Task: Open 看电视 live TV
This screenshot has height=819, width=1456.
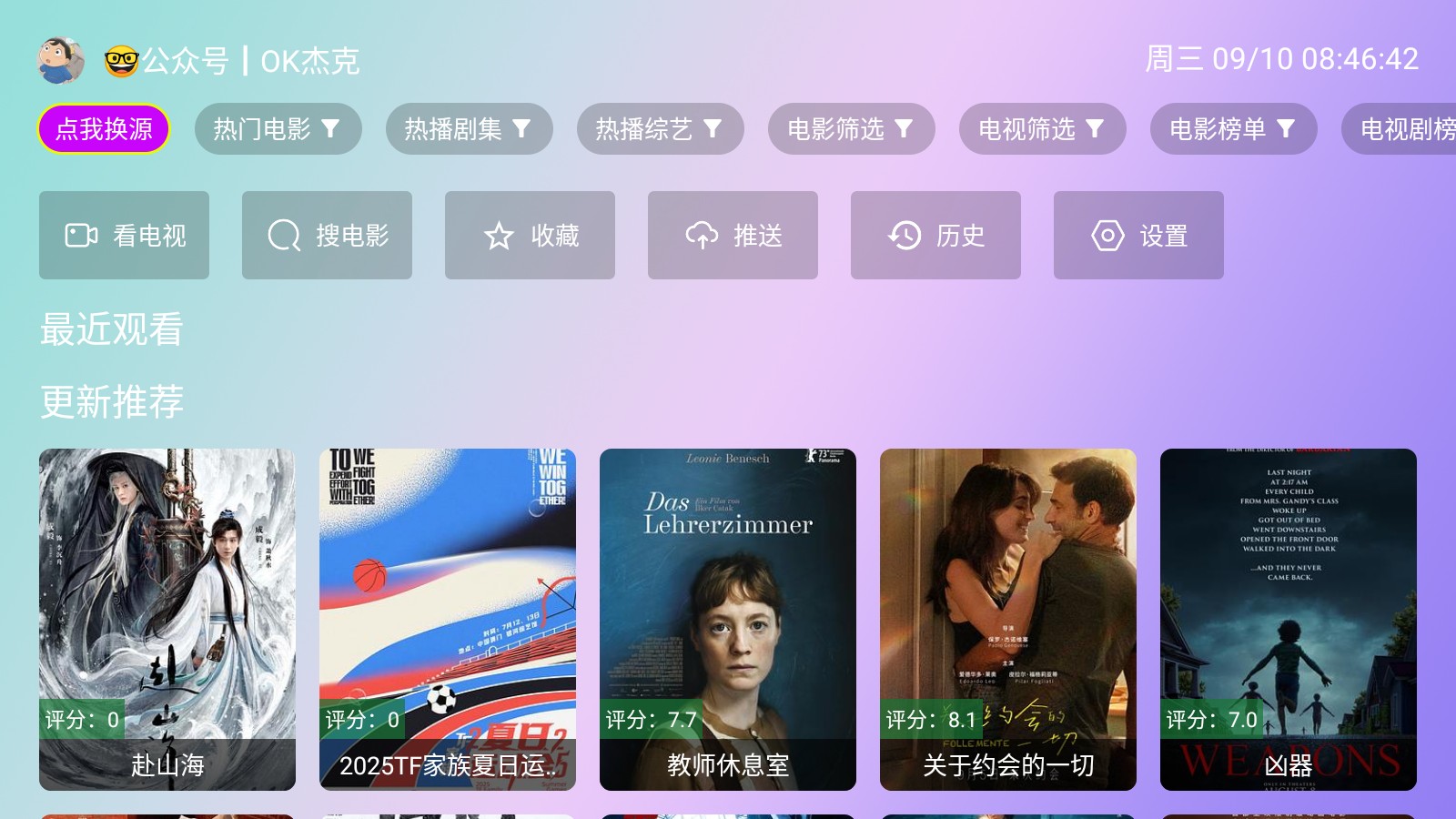Action: [x=124, y=236]
